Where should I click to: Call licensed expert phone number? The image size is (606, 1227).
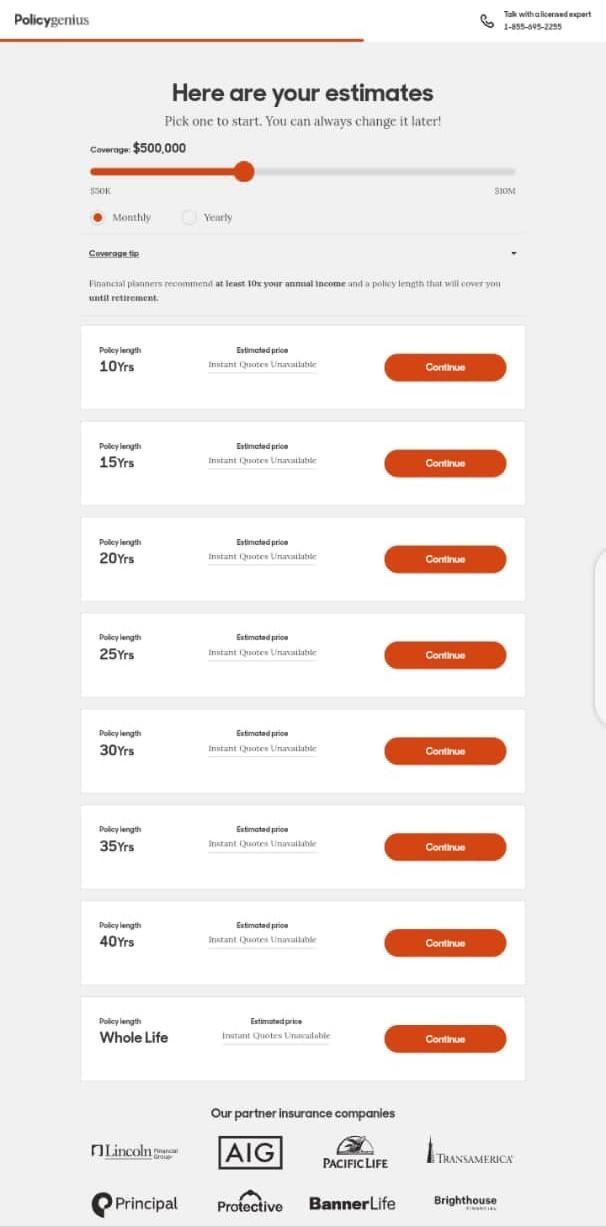(x=532, y=27)
